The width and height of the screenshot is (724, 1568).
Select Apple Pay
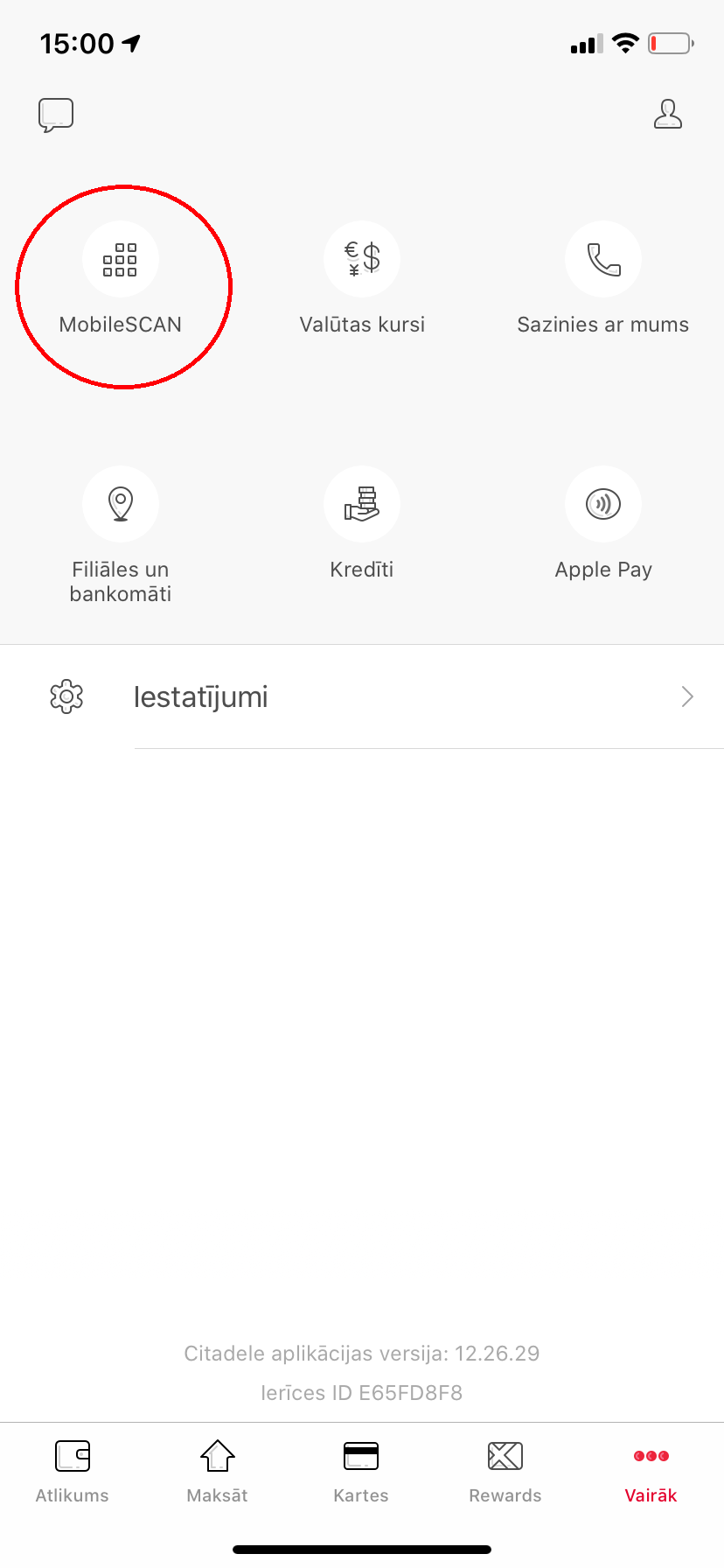pyautogui.click(x=603, y=523)
